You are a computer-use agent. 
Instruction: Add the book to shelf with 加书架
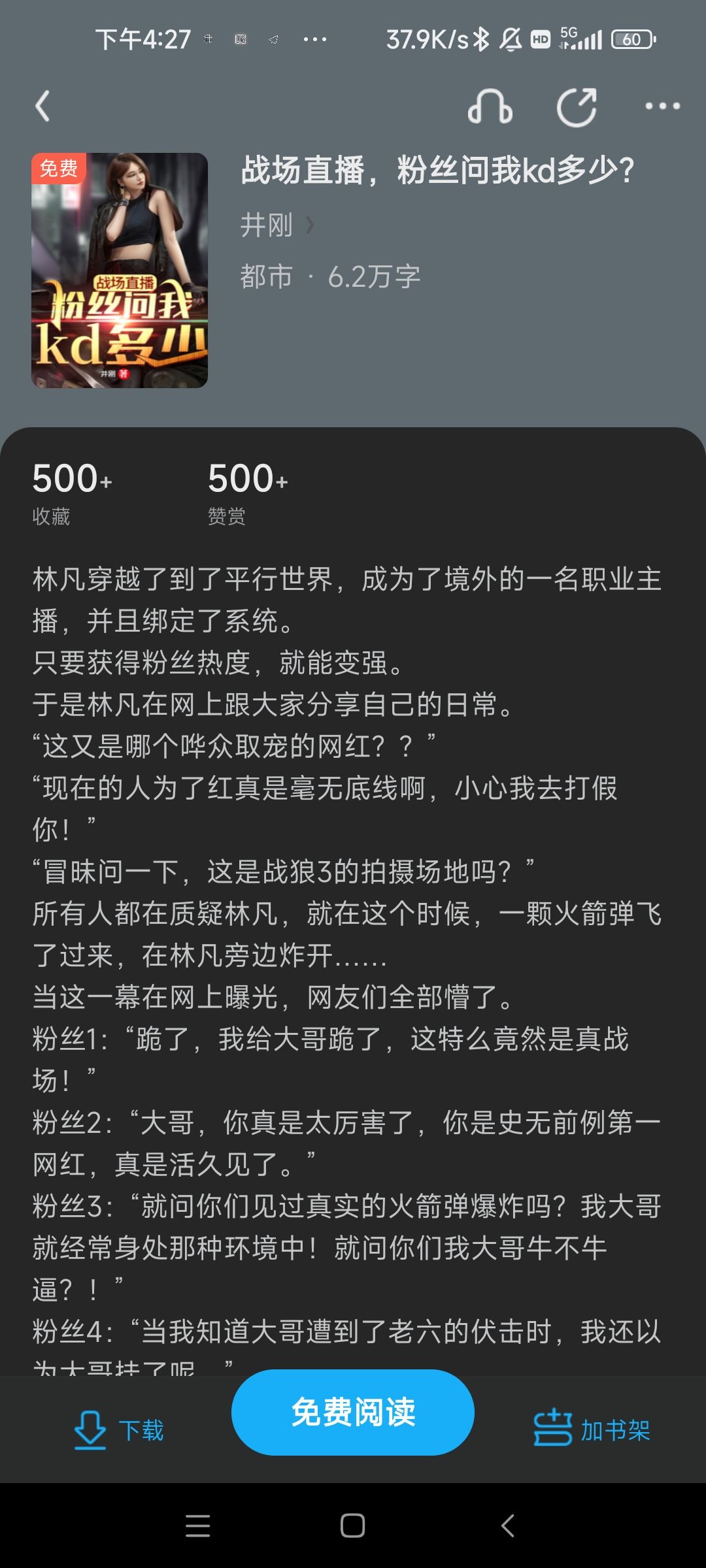pyautogui.click(x=592, y=1429)
